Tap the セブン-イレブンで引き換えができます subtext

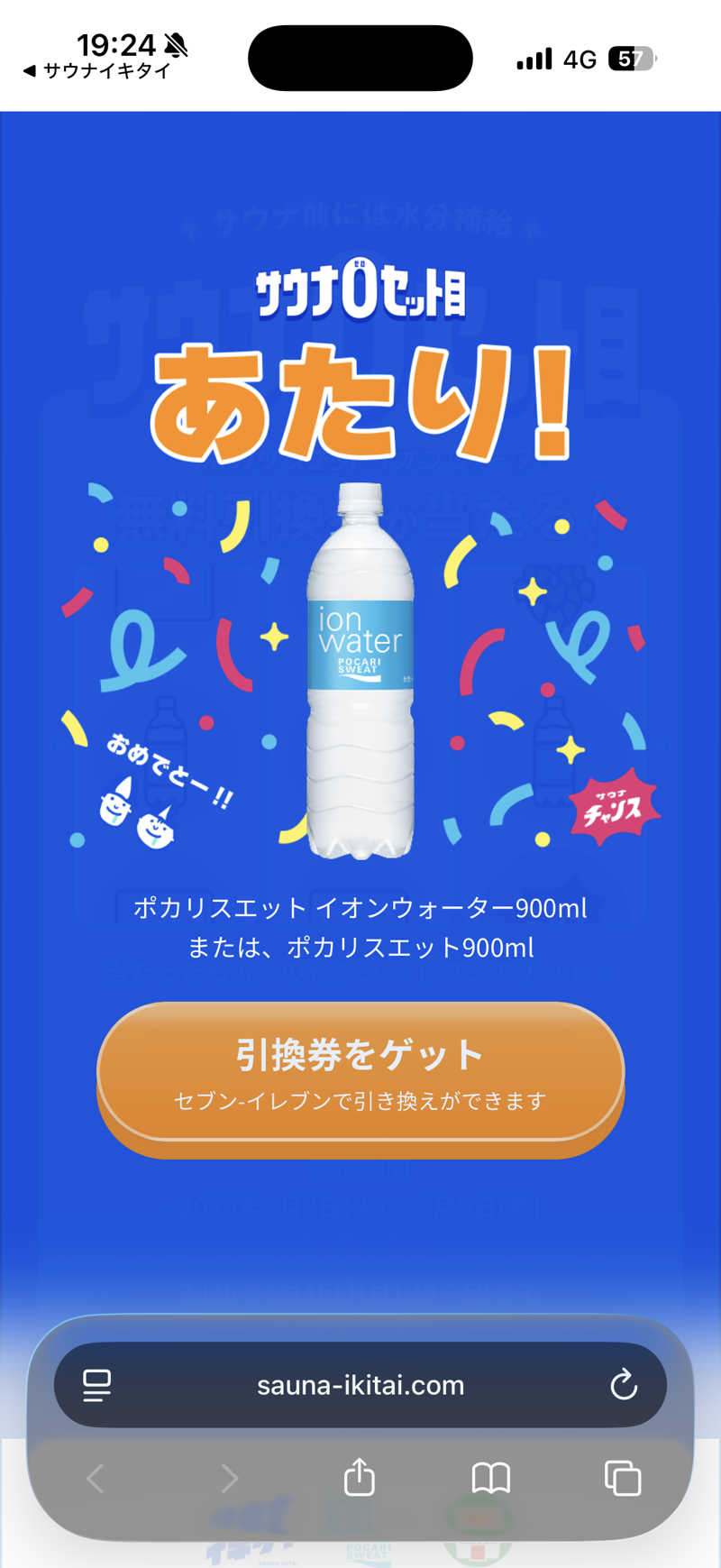(360, 1101)
